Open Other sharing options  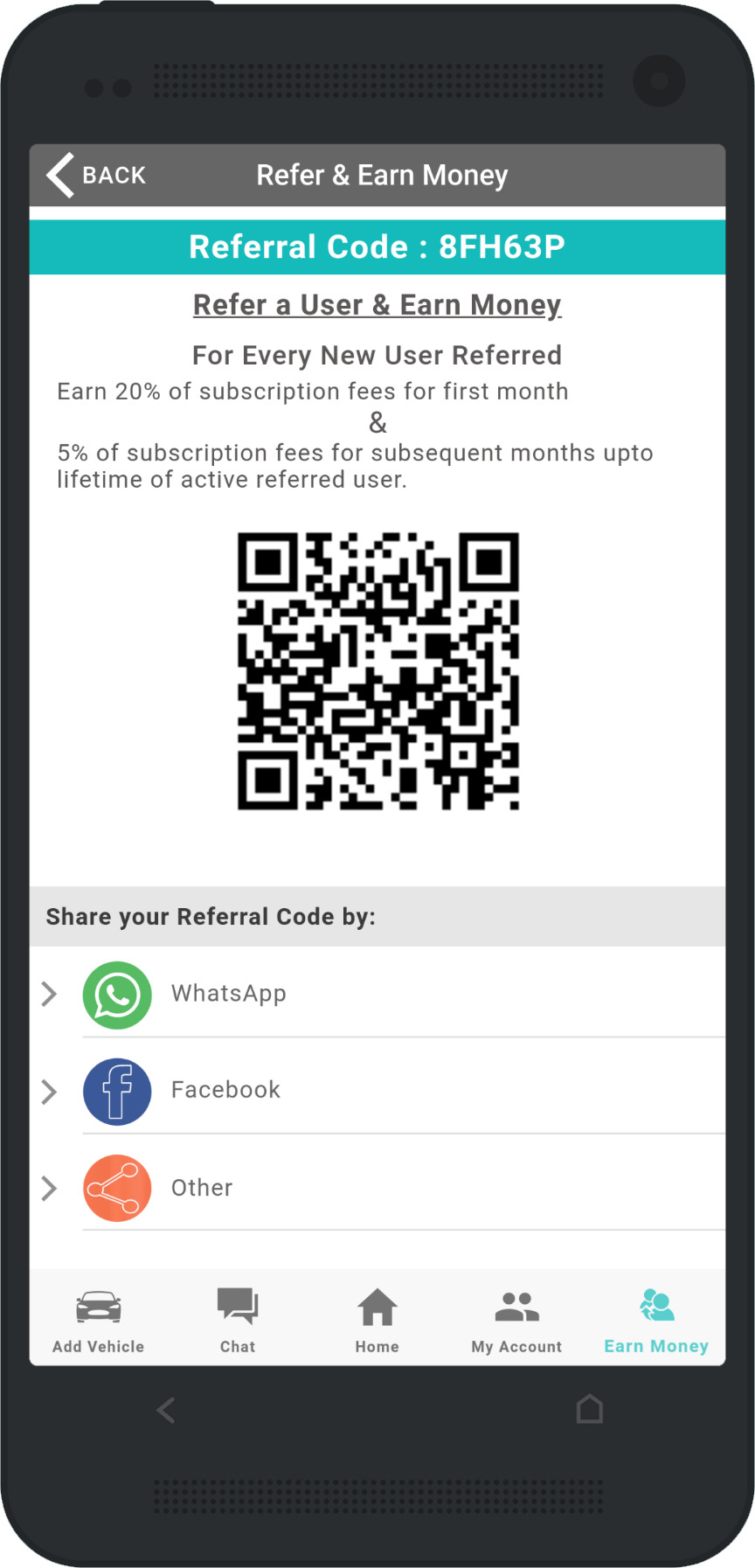[377, 1187]
